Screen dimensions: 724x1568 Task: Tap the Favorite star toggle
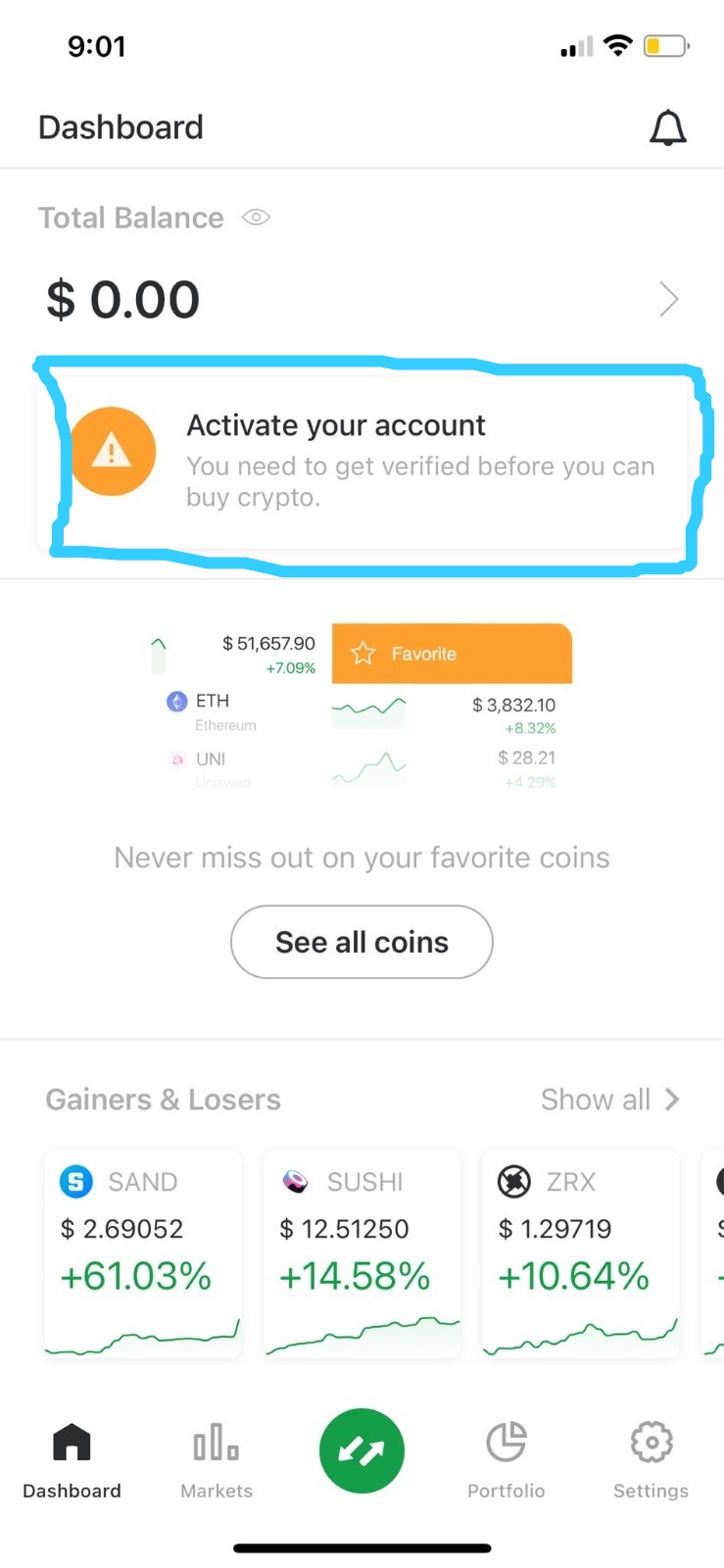pos(363,653)
